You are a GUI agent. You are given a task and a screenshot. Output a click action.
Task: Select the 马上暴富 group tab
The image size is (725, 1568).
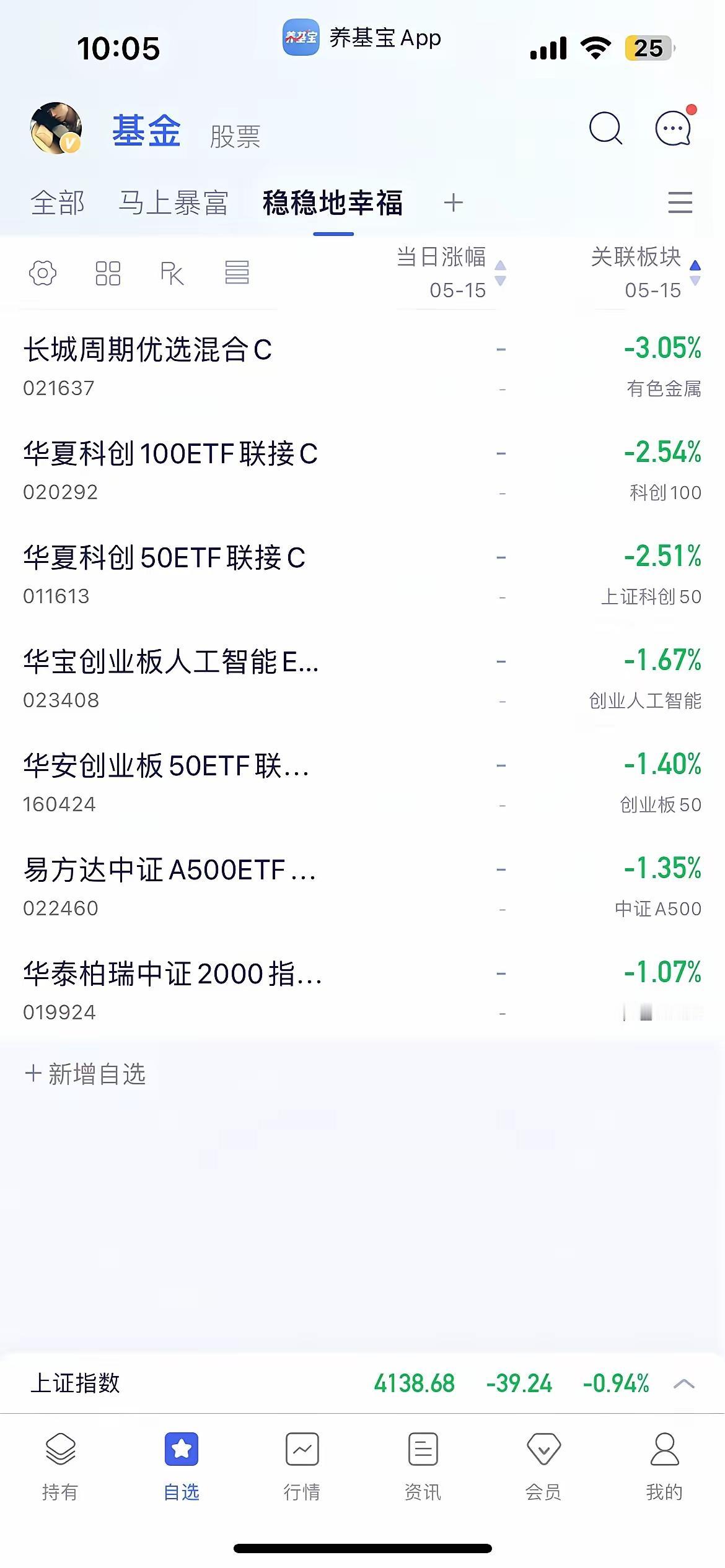point(174,203)
